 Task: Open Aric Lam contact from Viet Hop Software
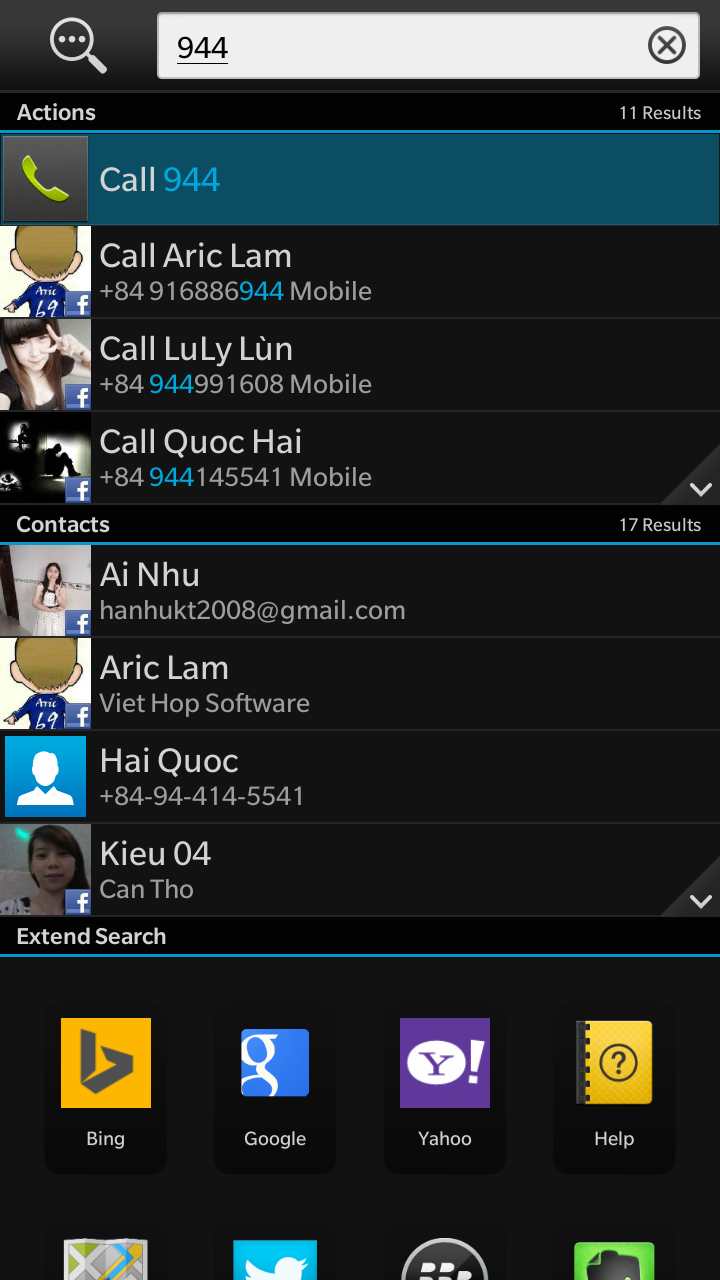click(360, 684)
